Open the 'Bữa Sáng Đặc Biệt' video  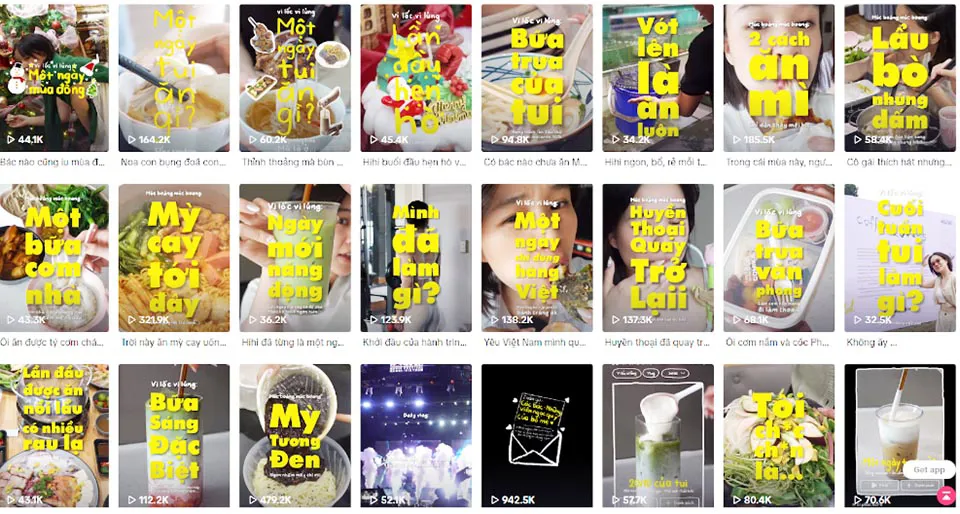(x=174, y=436)
